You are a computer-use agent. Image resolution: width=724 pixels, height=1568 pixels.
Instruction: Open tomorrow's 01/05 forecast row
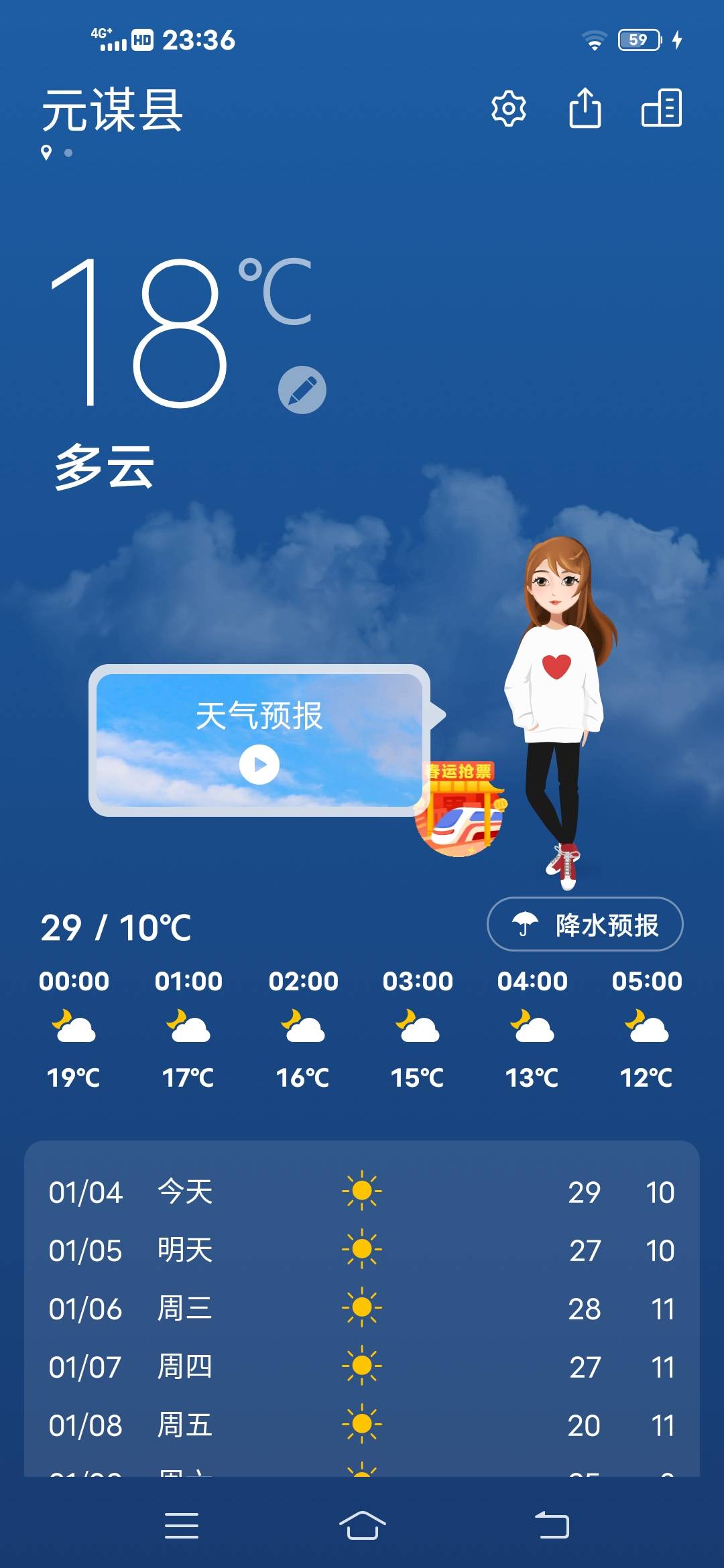click(x=362, y=1250)
